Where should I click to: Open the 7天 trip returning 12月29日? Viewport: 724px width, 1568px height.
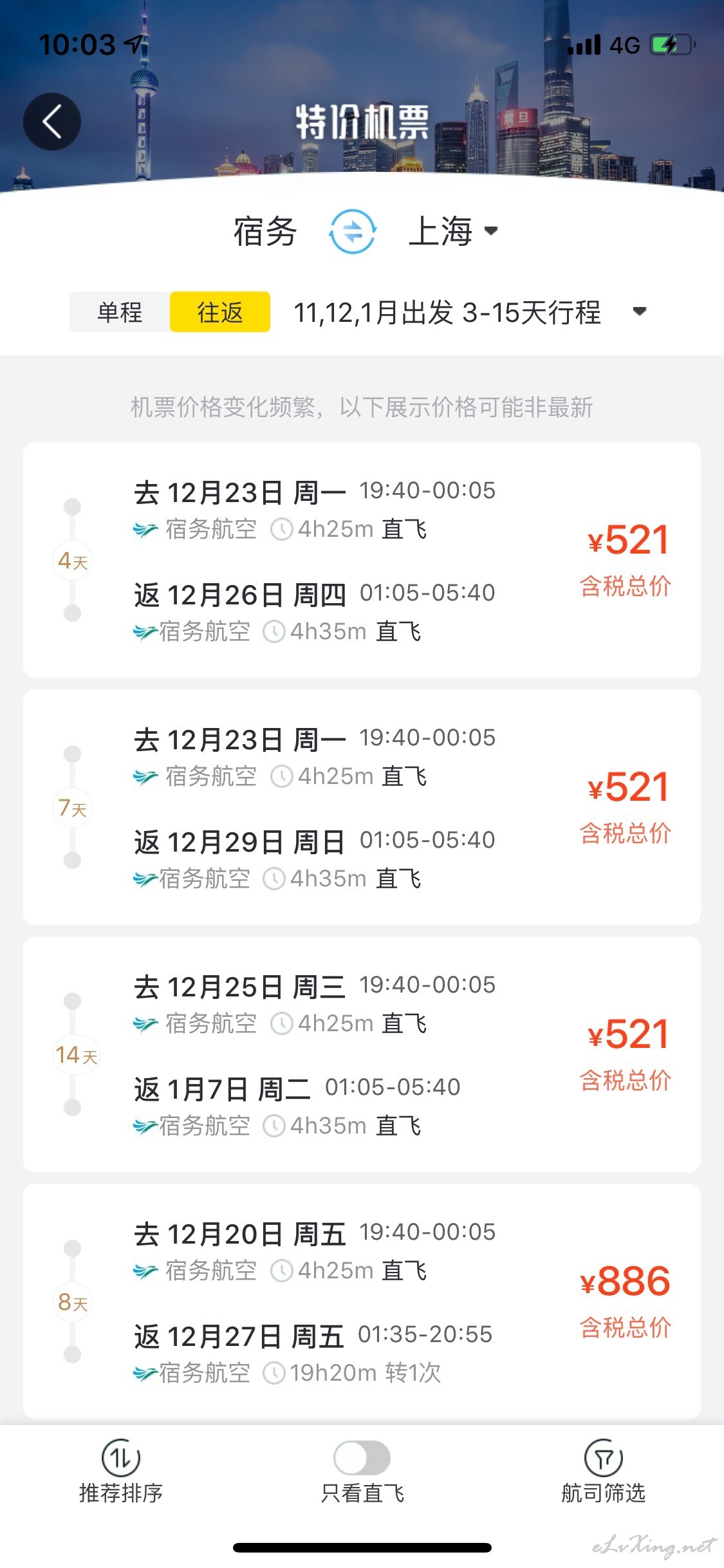362,807
